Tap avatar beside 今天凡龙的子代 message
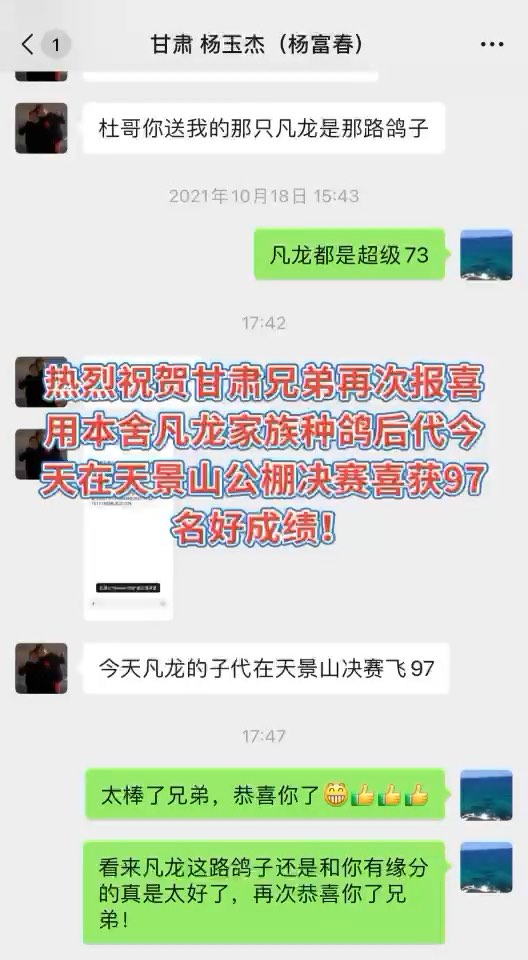Viewport: 528px width, 960px height. [41, 668]
